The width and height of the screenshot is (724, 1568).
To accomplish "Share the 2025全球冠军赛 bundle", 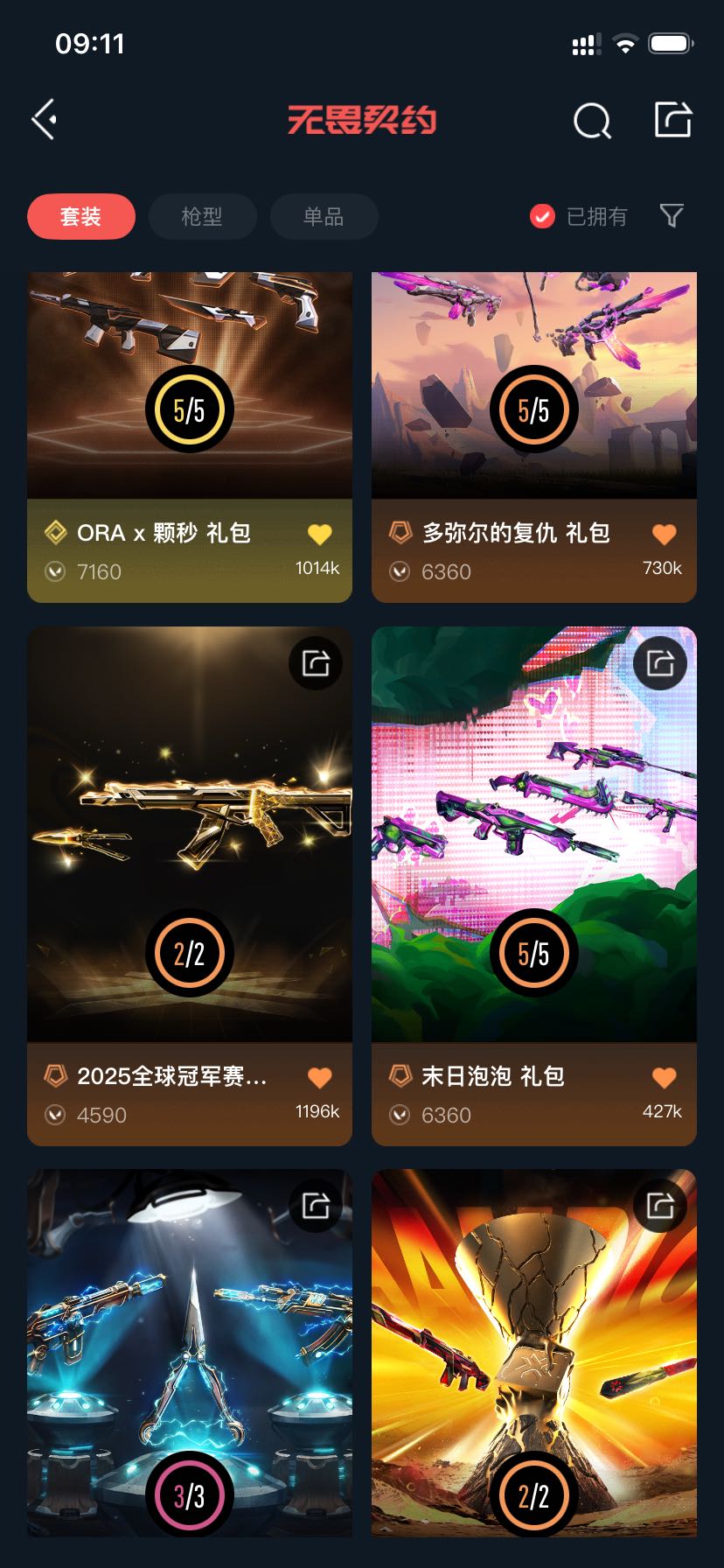I will click(x=316, y=663).
